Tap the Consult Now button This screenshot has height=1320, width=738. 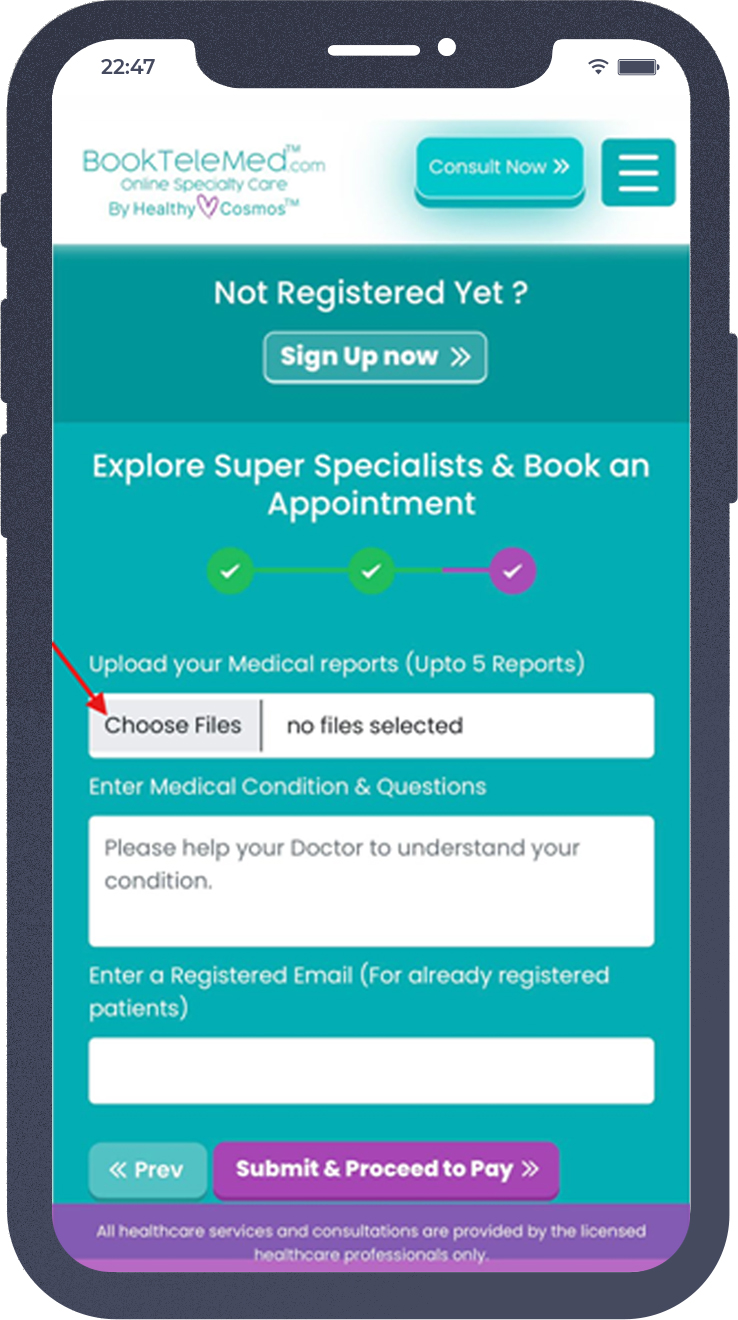click(499, 168)
